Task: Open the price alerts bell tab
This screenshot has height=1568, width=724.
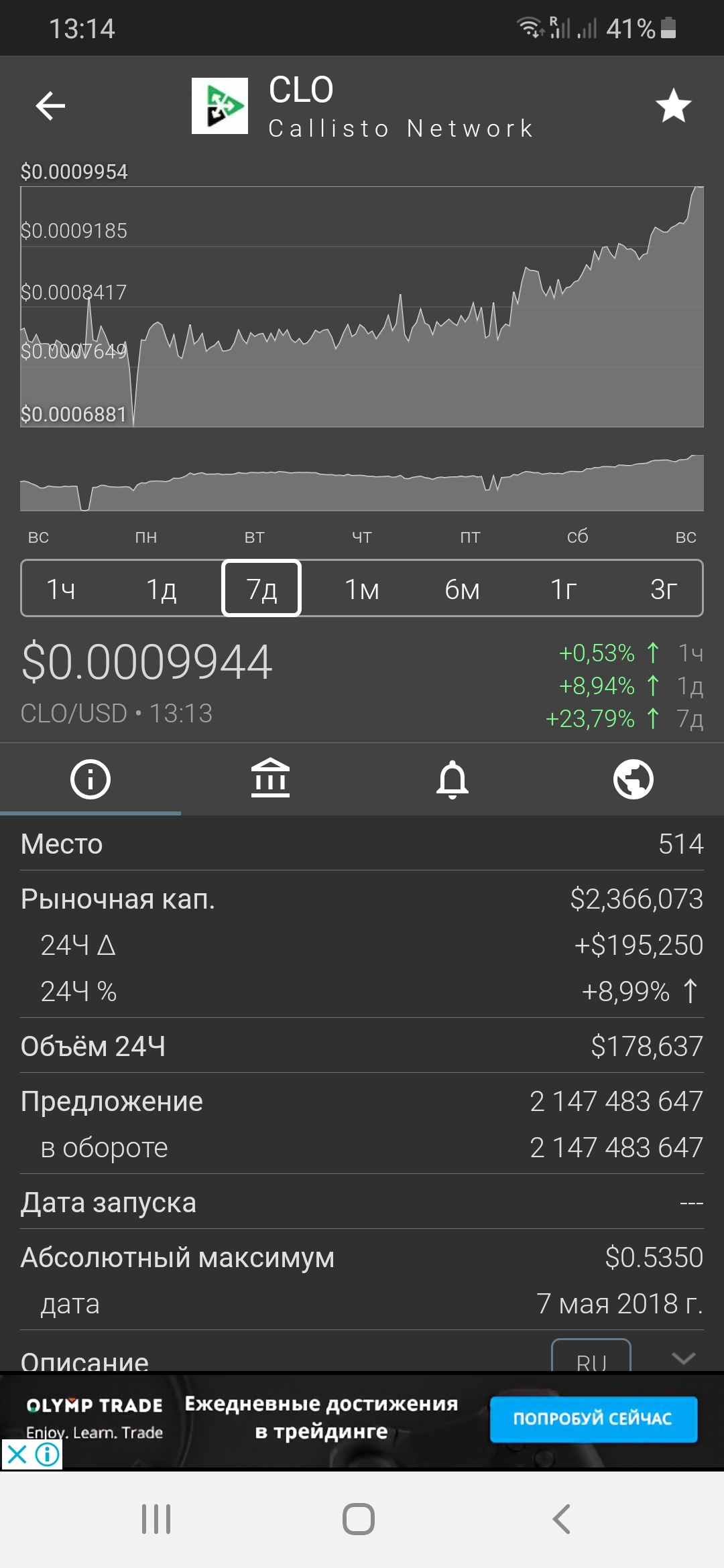Action: [452, 779]
